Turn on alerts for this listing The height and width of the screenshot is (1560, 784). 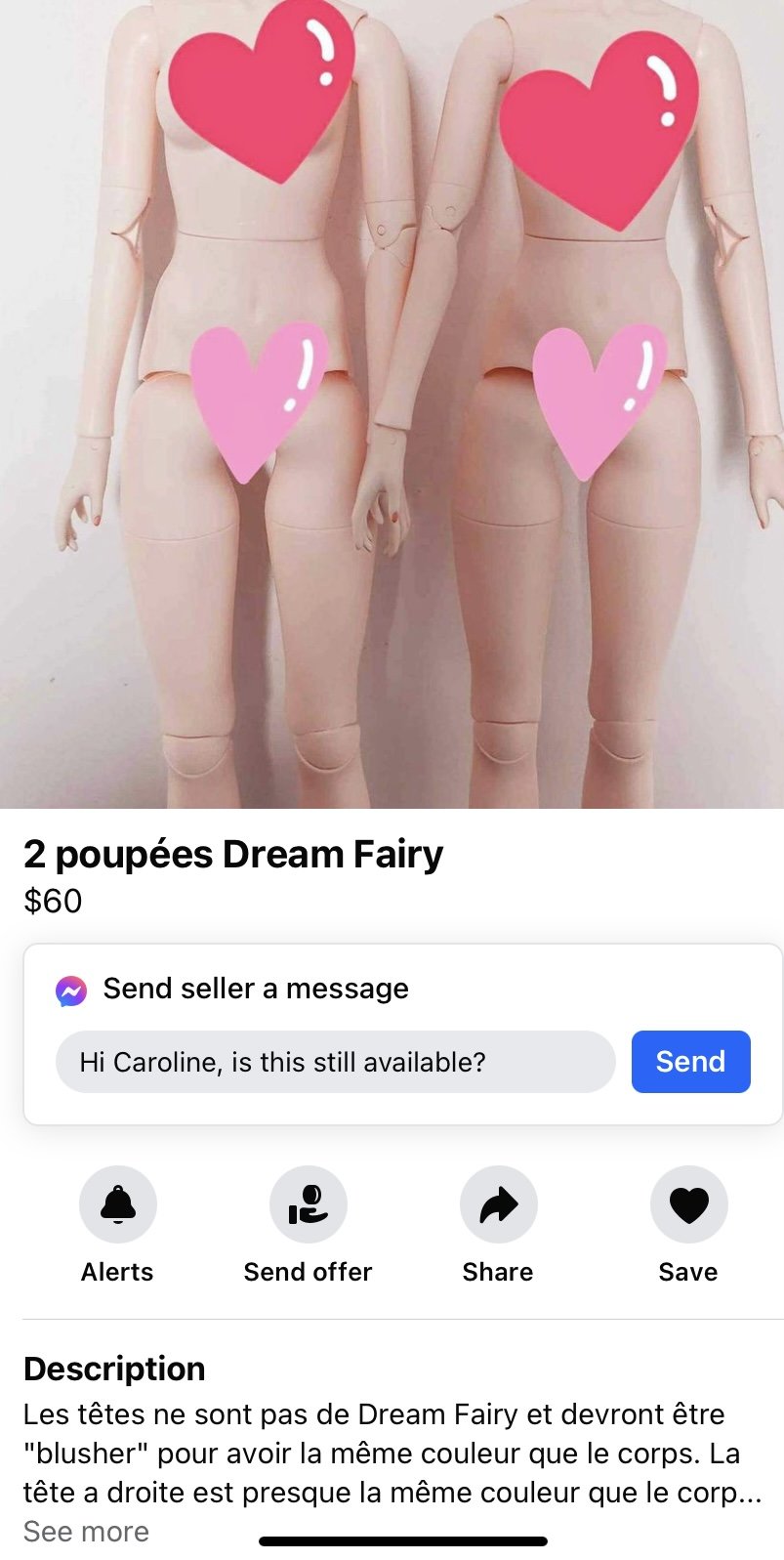tap(118, 1204)
